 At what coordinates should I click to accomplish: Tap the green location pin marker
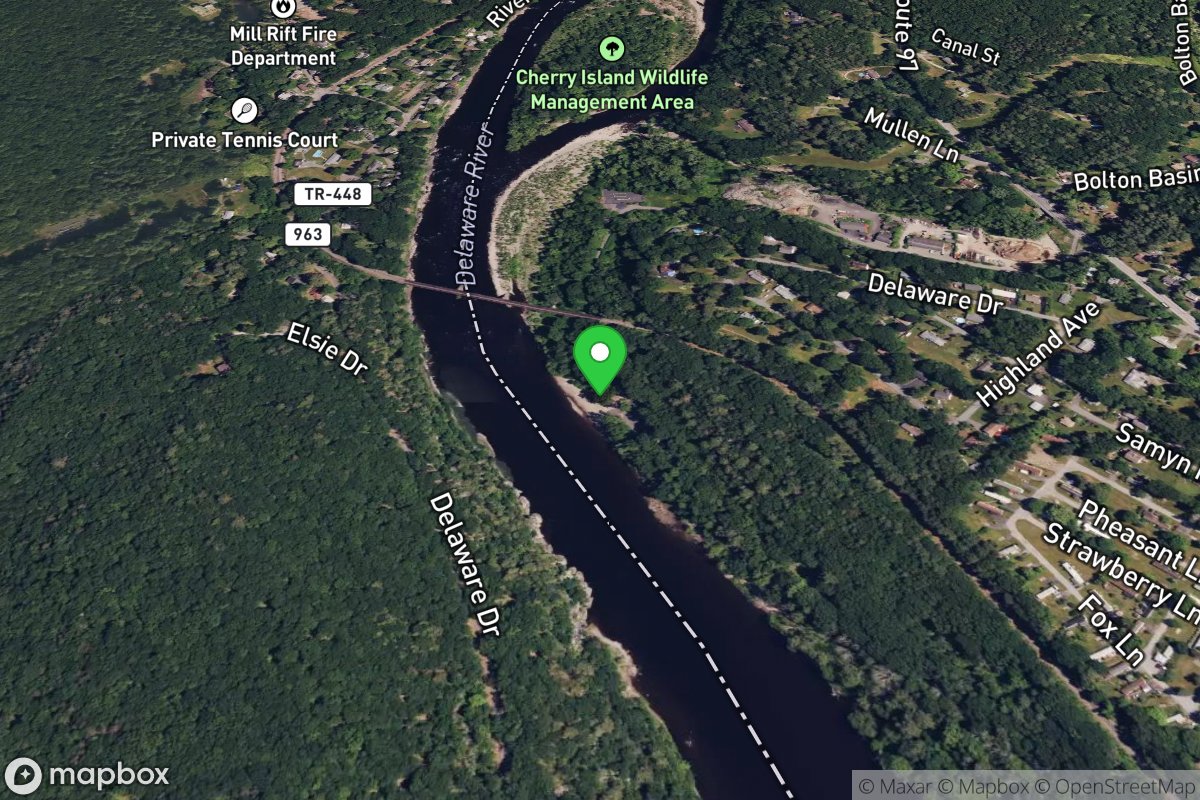coord(599,357)
